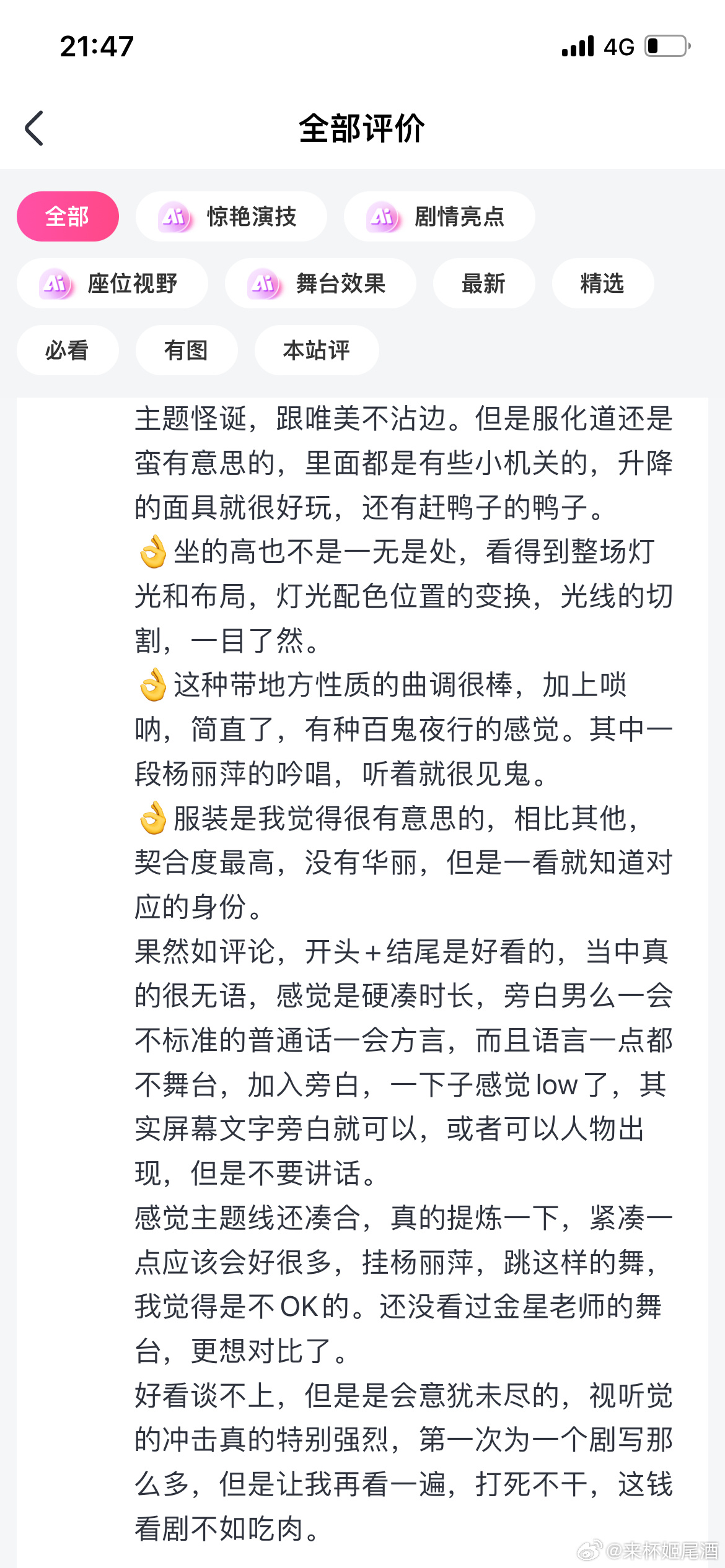Go back from the 全部评价 page
This screenshot has height=1568, width=725.
[35, 128]
